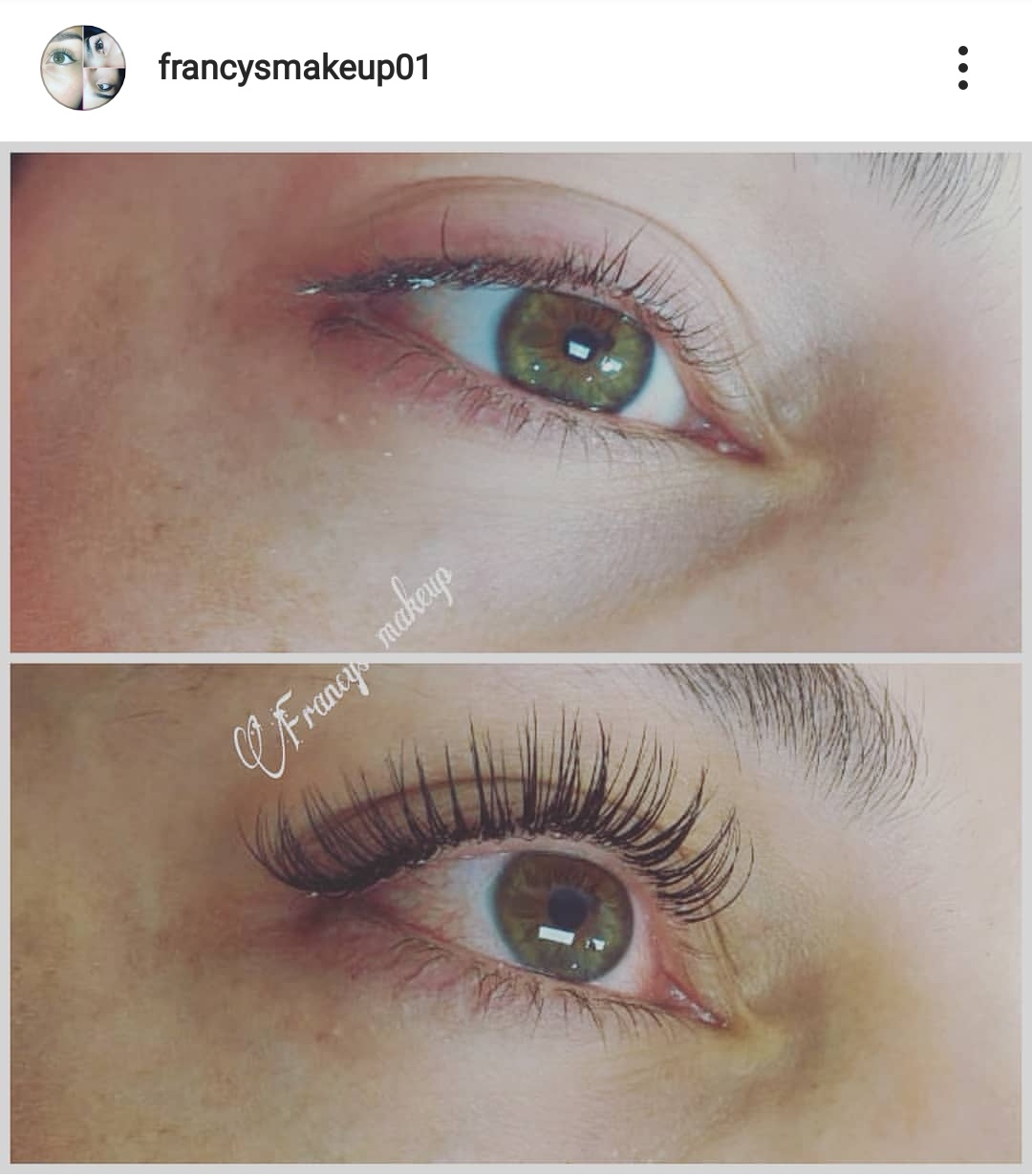Open the francysmakeup01 username link
1032x1176 pixels.
click(293, 68)
